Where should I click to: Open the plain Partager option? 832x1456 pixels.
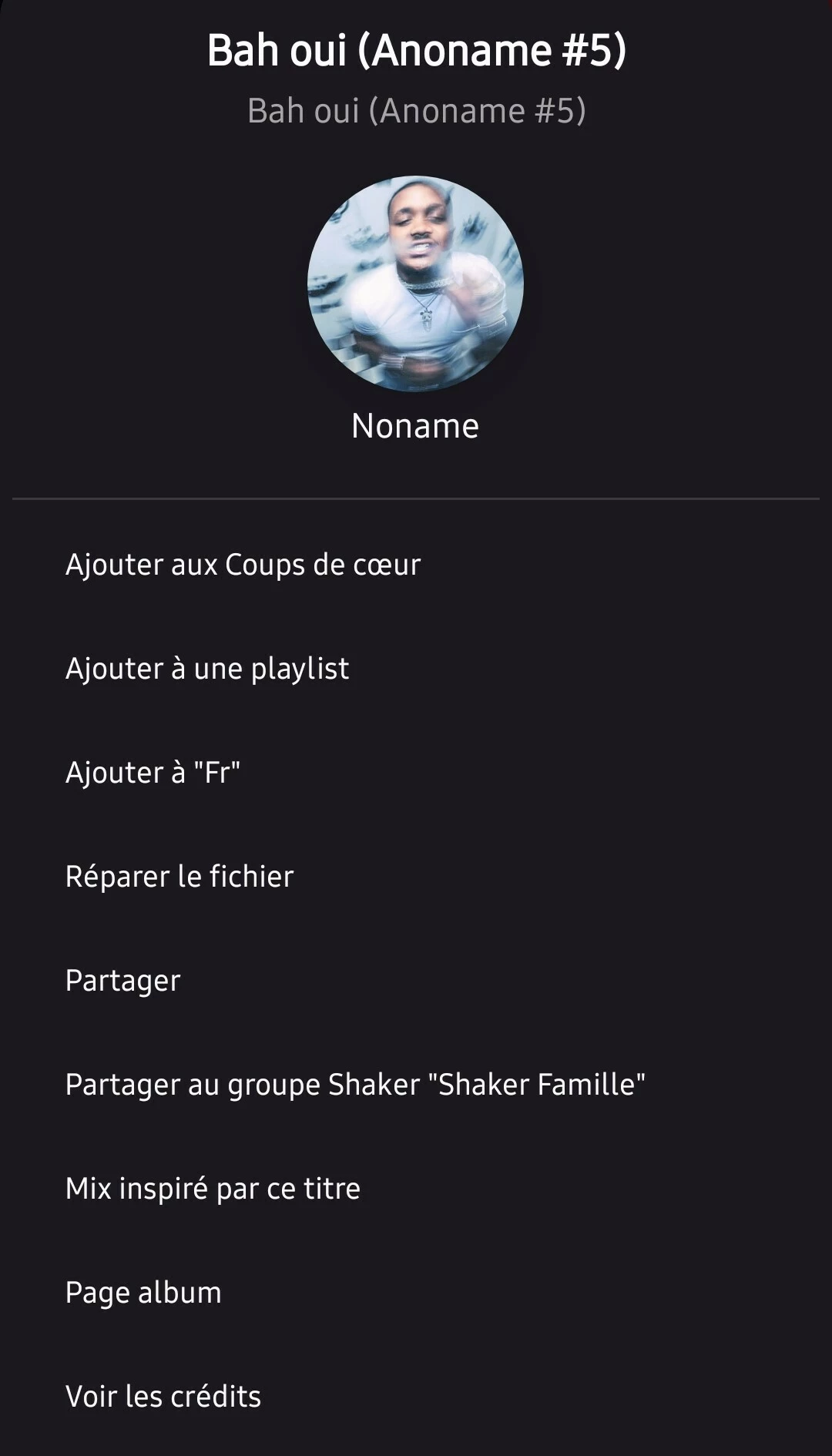122,981
